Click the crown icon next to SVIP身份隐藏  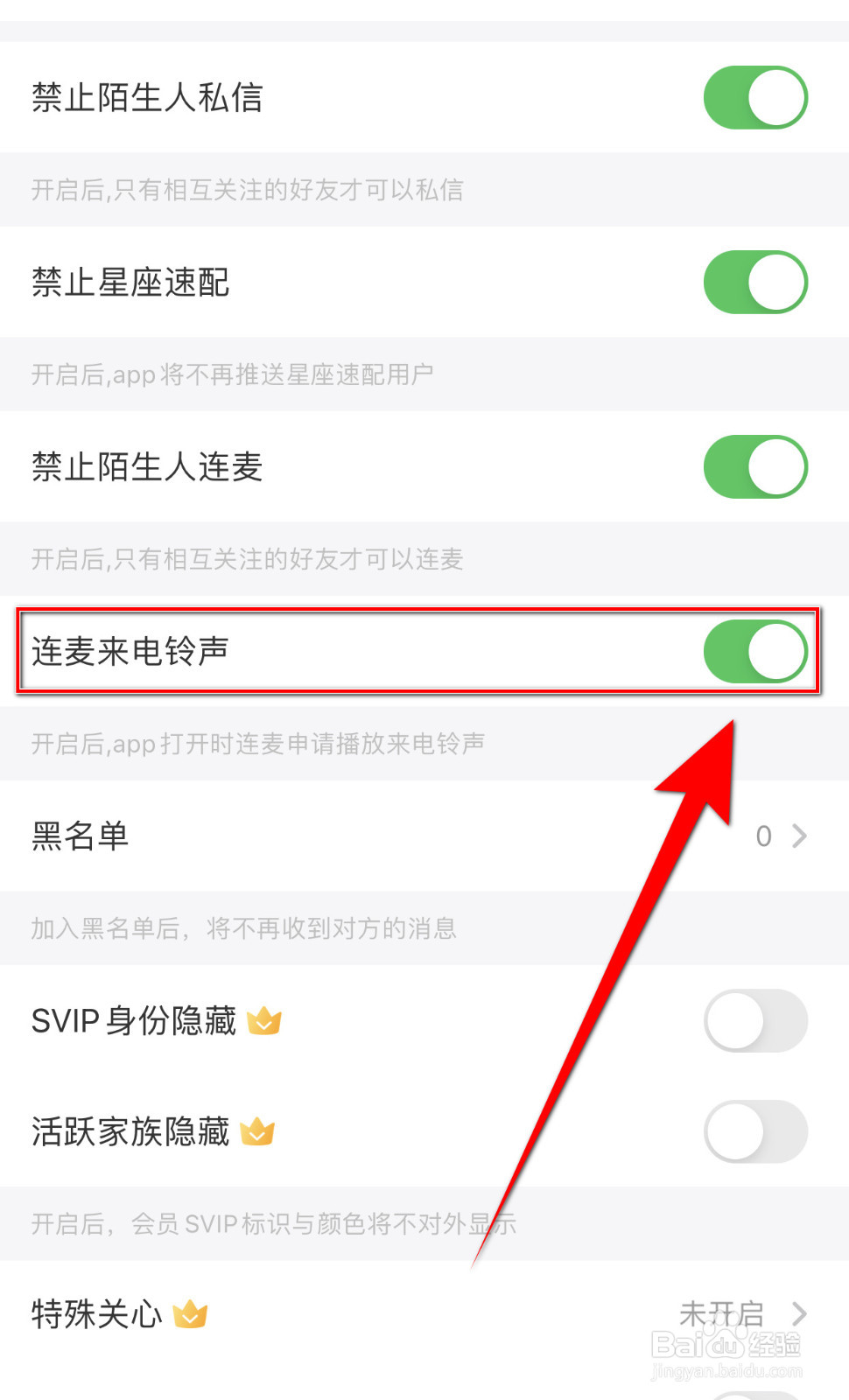point(265,1021)
